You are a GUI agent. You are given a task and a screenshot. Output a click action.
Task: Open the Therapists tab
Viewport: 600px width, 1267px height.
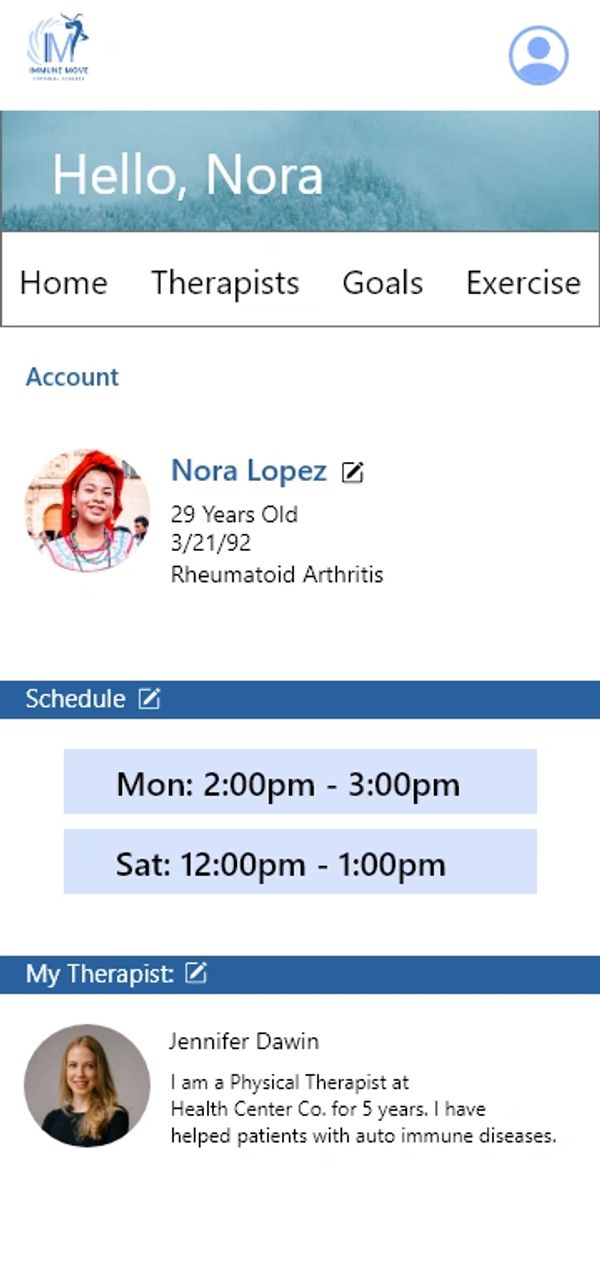point(225,283)
